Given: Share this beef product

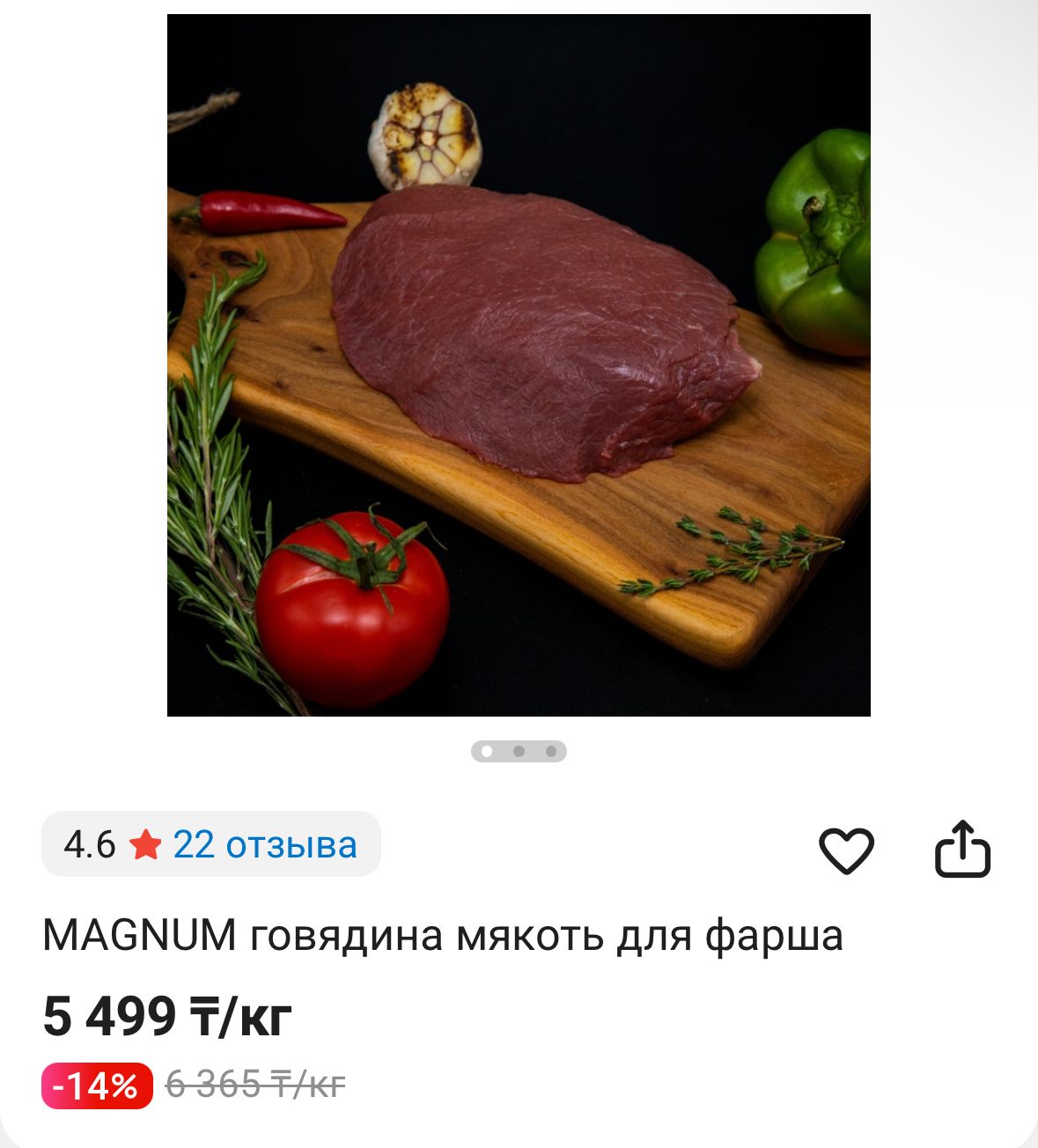Looking at the screenshot, I should [x=961, y=850].
